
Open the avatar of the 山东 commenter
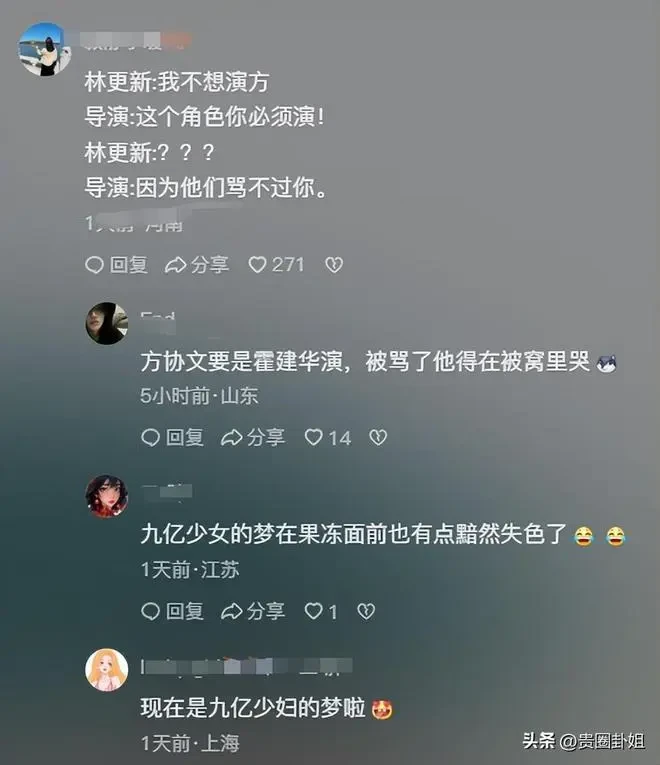pos(106,323)
